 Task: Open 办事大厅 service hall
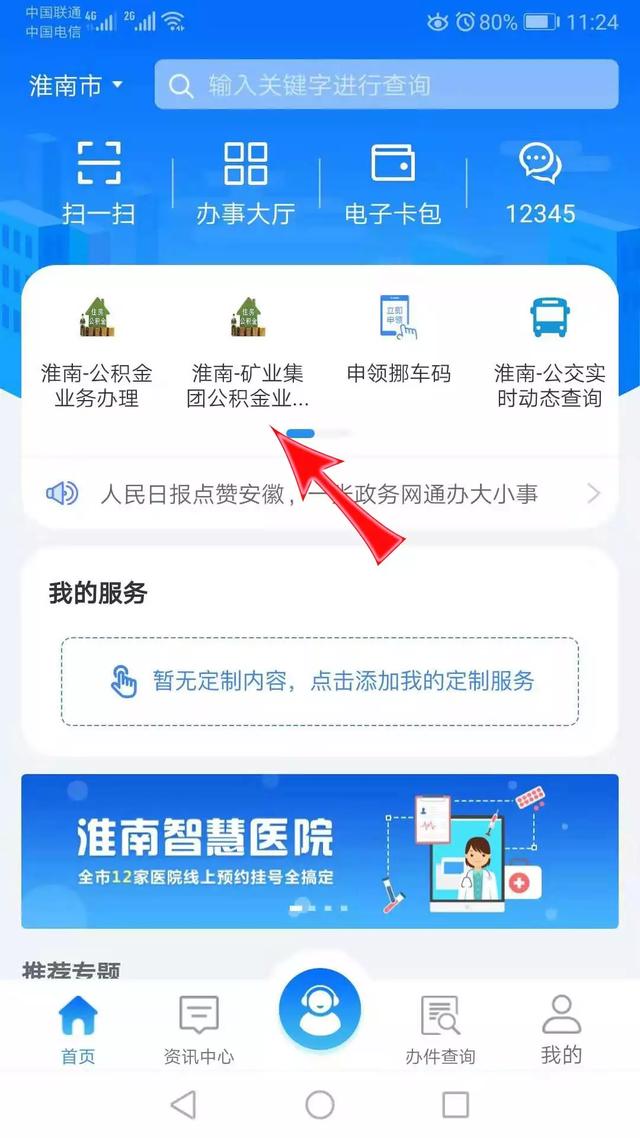tap(245, 183)
